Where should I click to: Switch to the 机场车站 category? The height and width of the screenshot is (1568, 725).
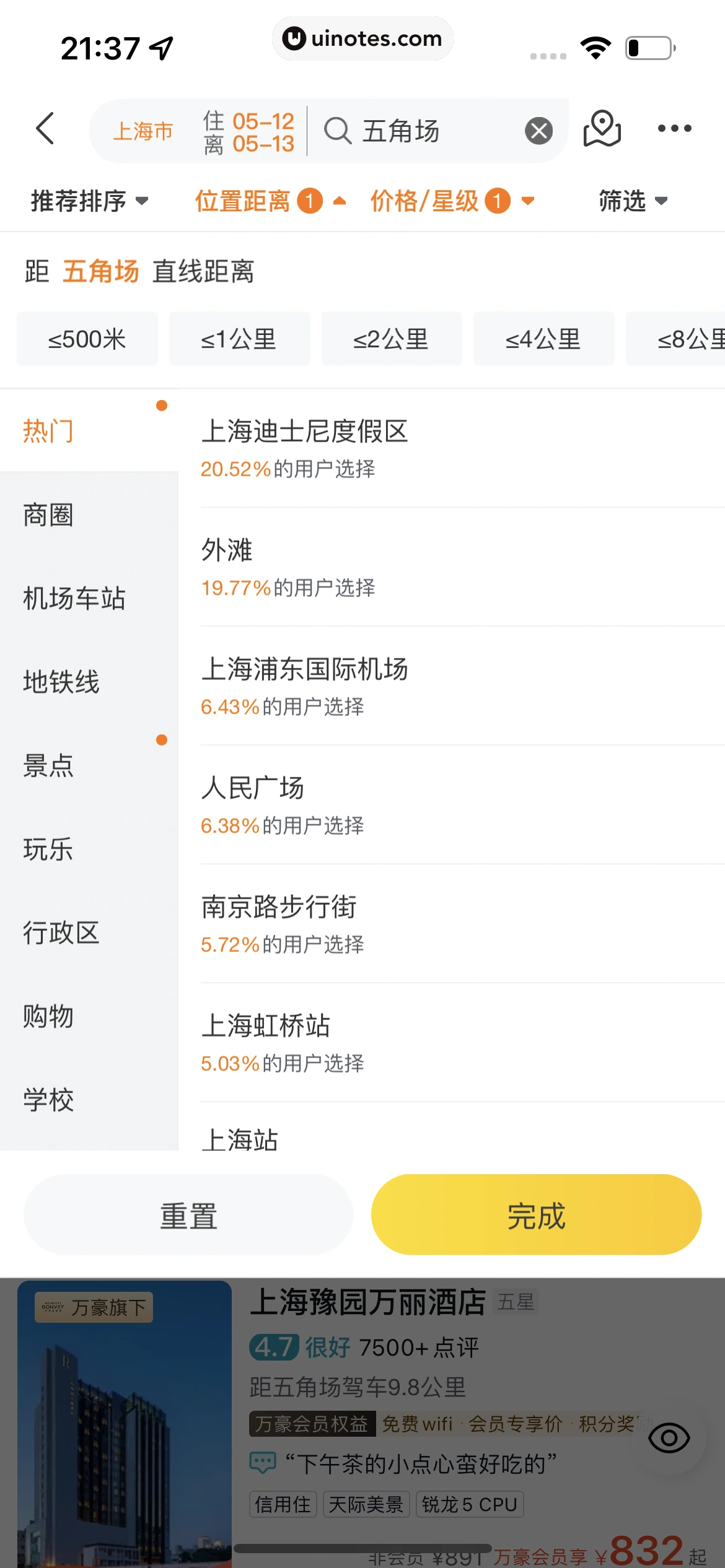pyautogui.click(x=74, y=599)
